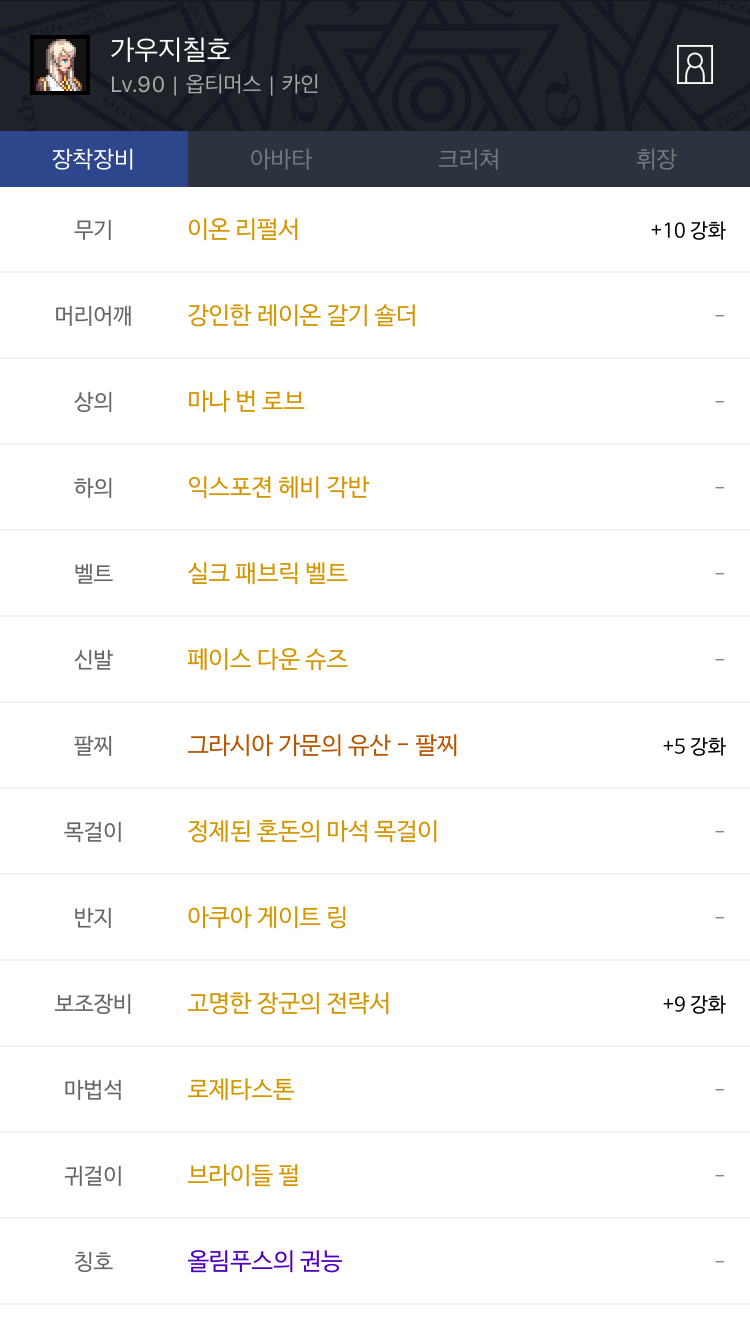Image resolution: width=750 pixels, height=1334 pixels.
Task: Open 그라시아 가문의 유산 - 팔찌
Action: [x=322, y=746]
